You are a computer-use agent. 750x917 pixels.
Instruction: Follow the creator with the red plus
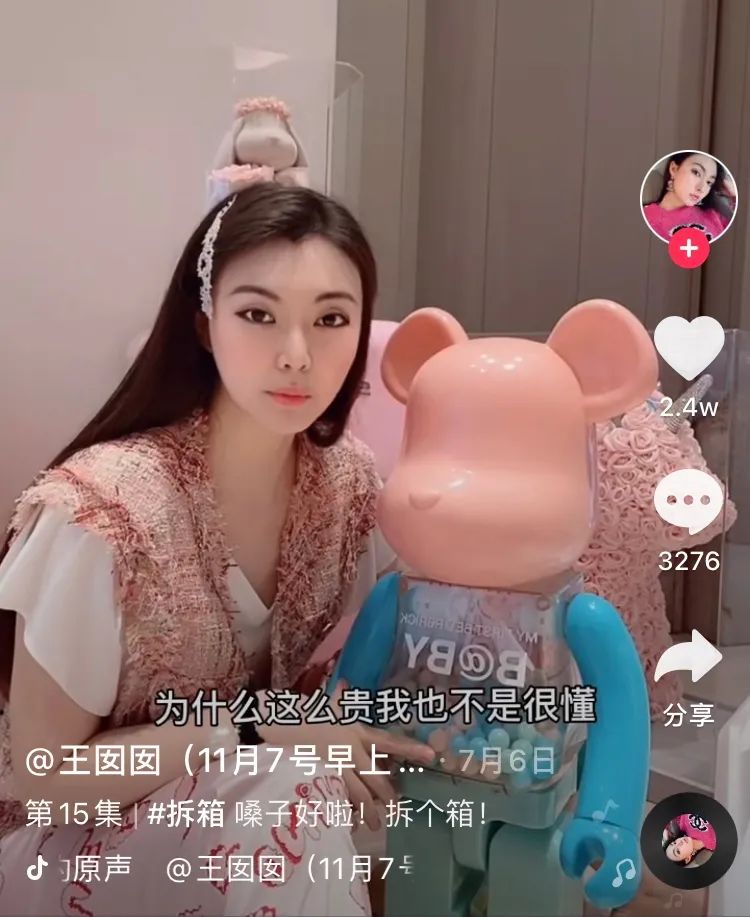click(689, 247)
